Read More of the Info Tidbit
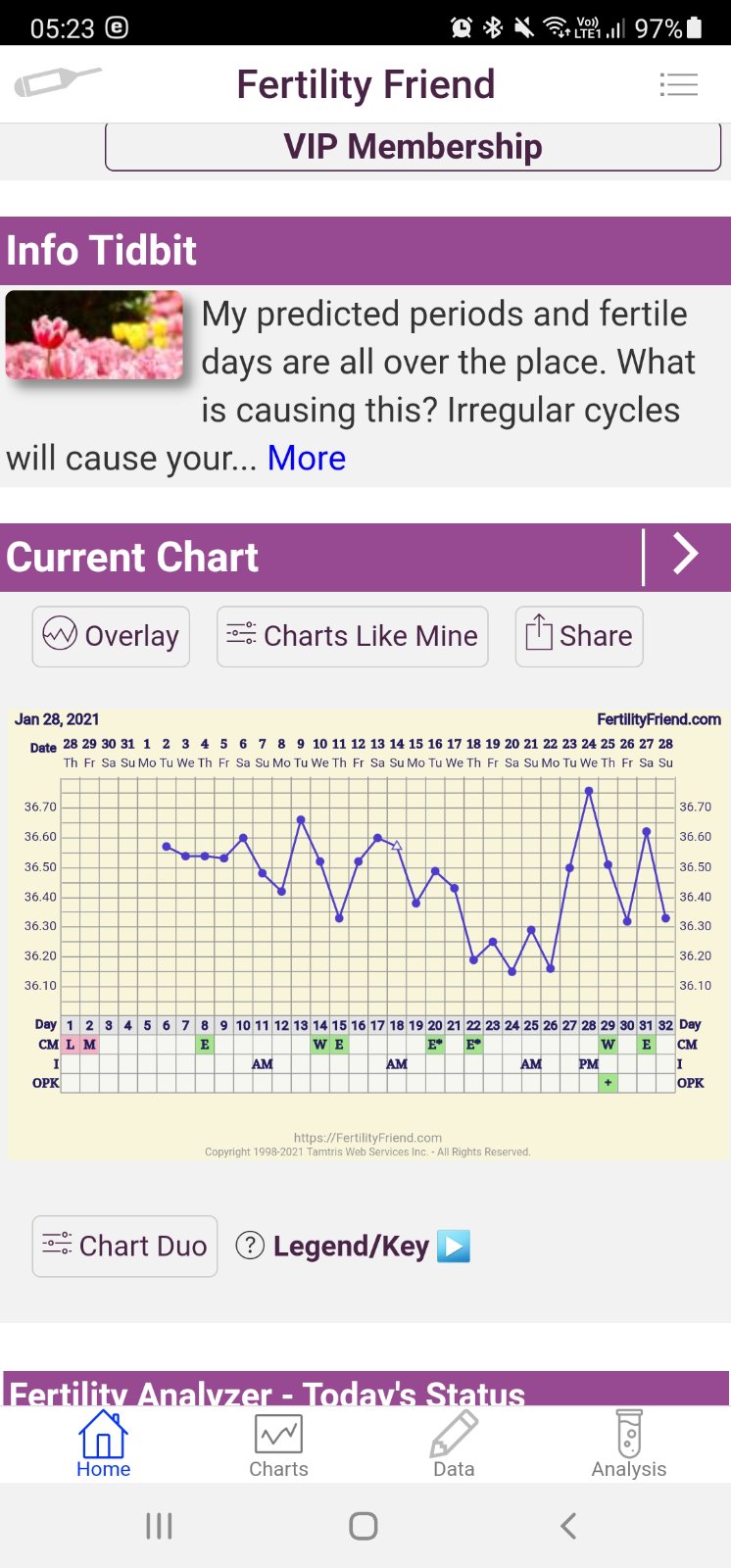Screen dimensions: 731x1568 (x=306, y=458)
